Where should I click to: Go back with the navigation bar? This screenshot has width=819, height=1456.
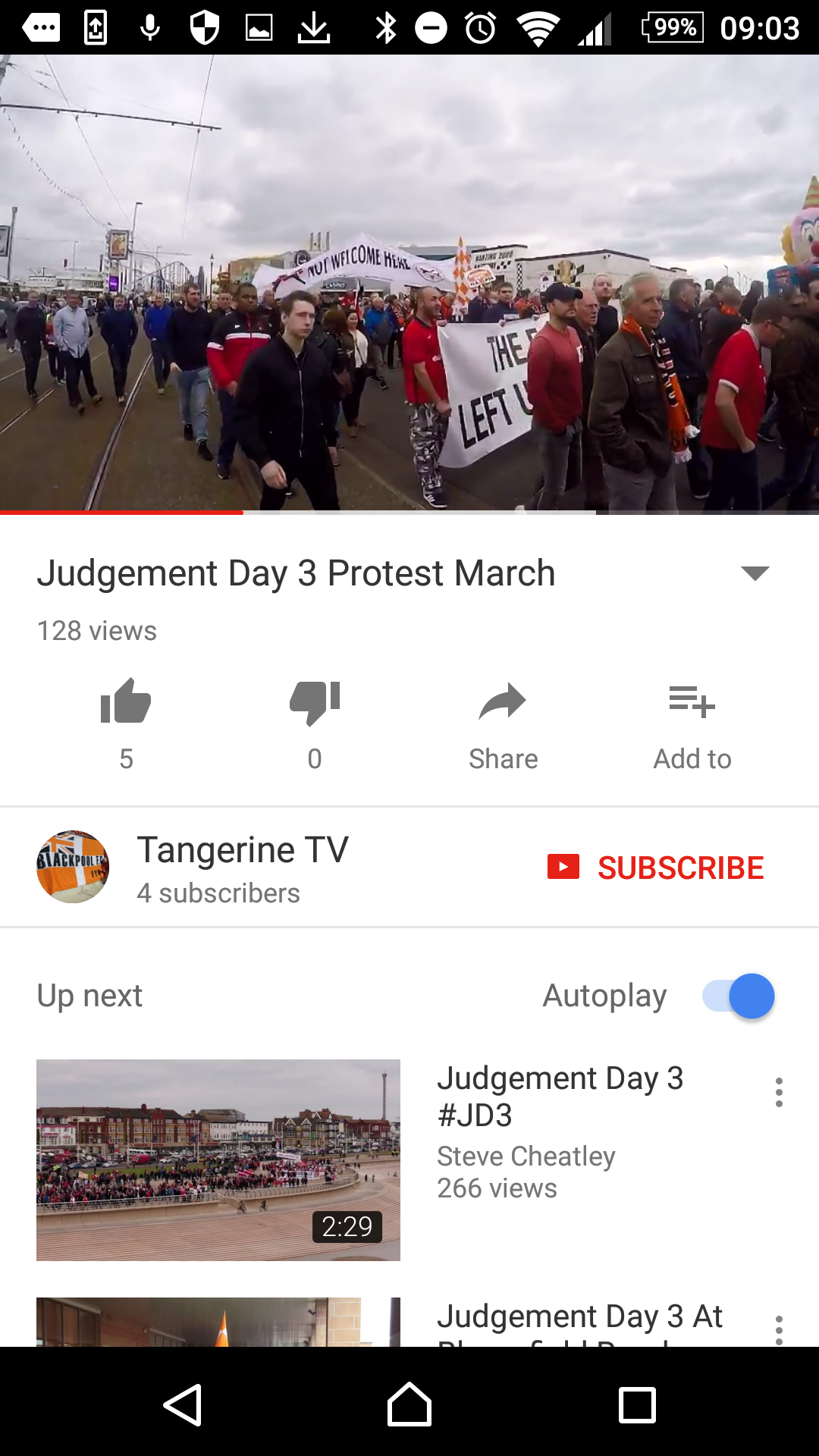(x=183, y=1404)
